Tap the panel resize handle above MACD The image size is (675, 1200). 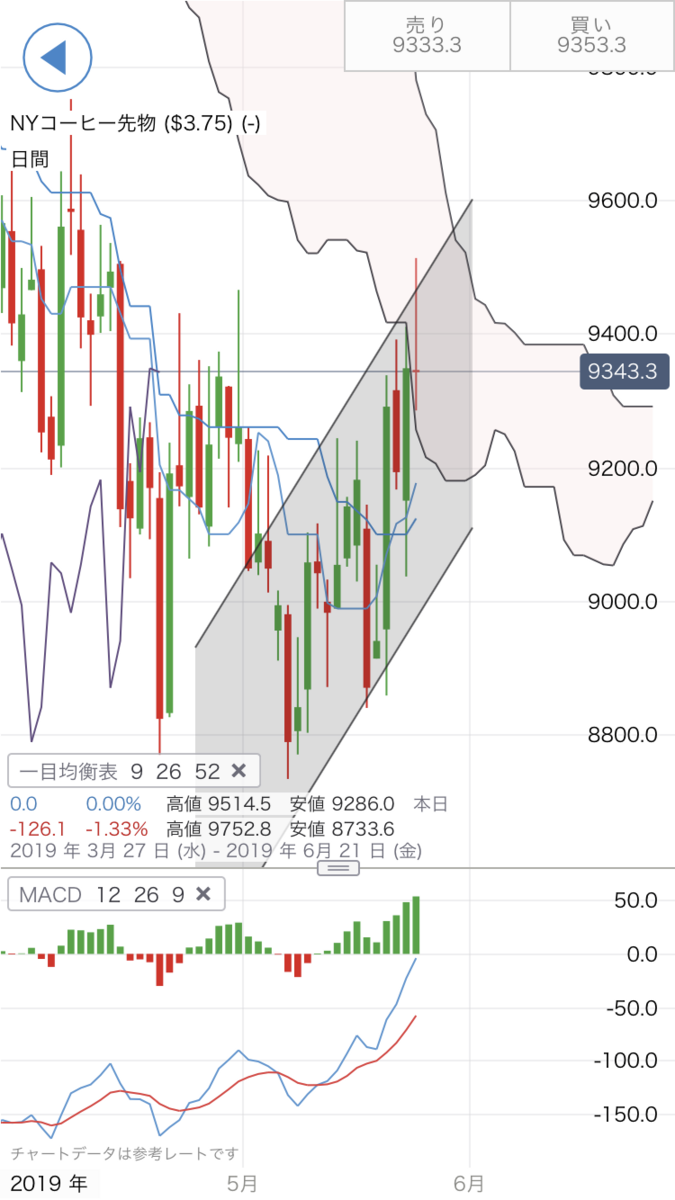[338, 868]
